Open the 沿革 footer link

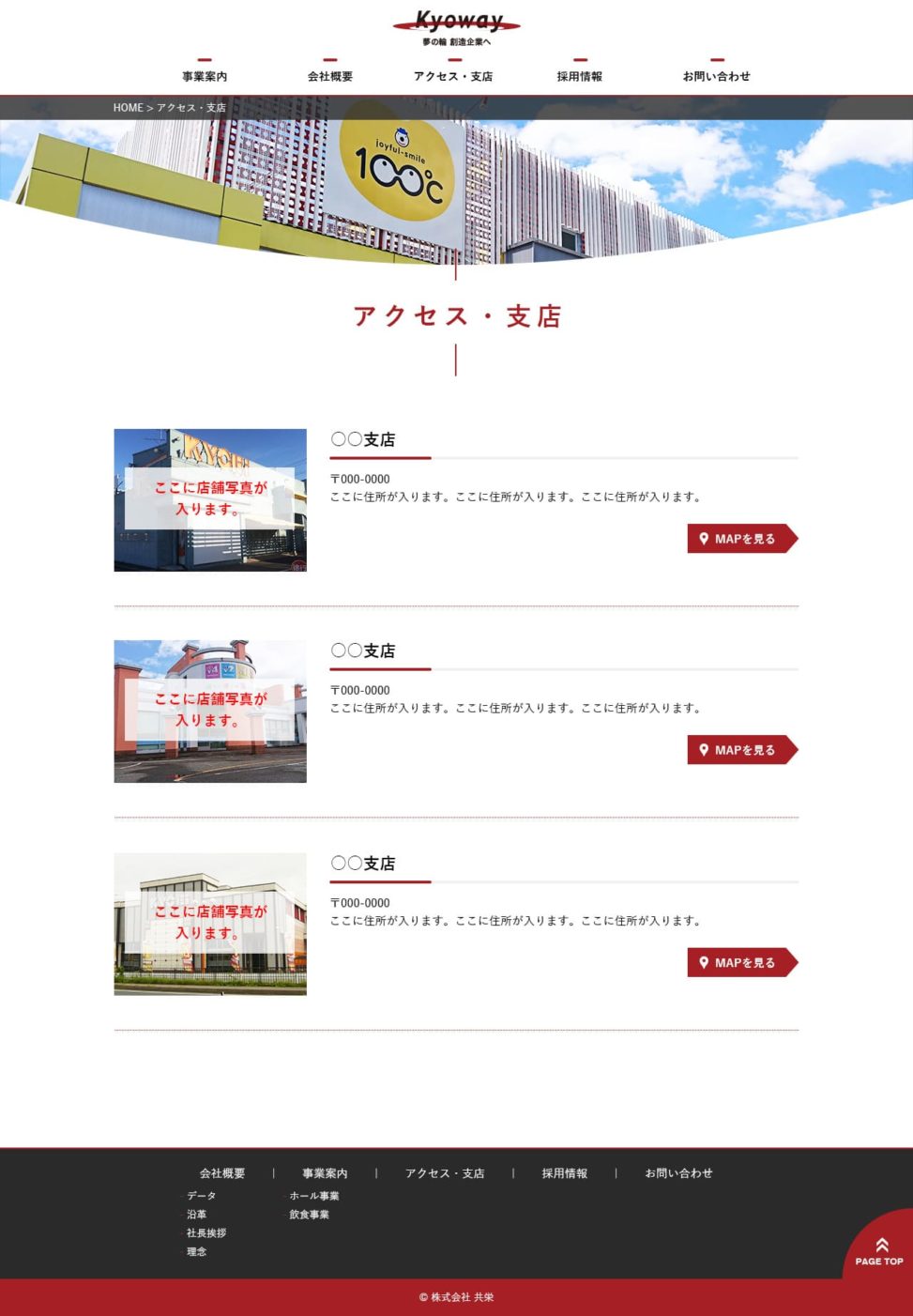point(197,1215)
